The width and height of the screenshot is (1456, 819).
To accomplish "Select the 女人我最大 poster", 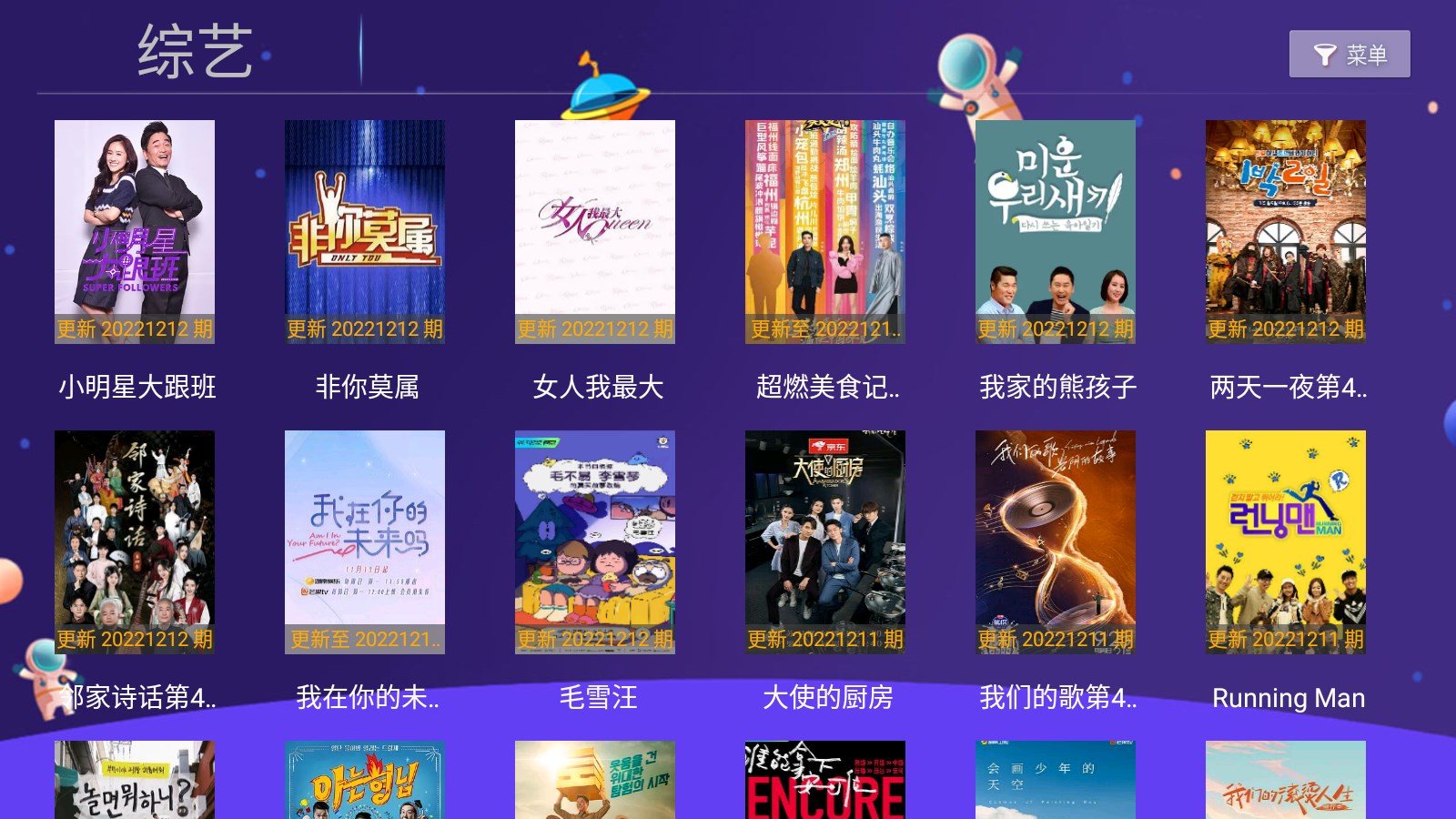I will 595,232.
